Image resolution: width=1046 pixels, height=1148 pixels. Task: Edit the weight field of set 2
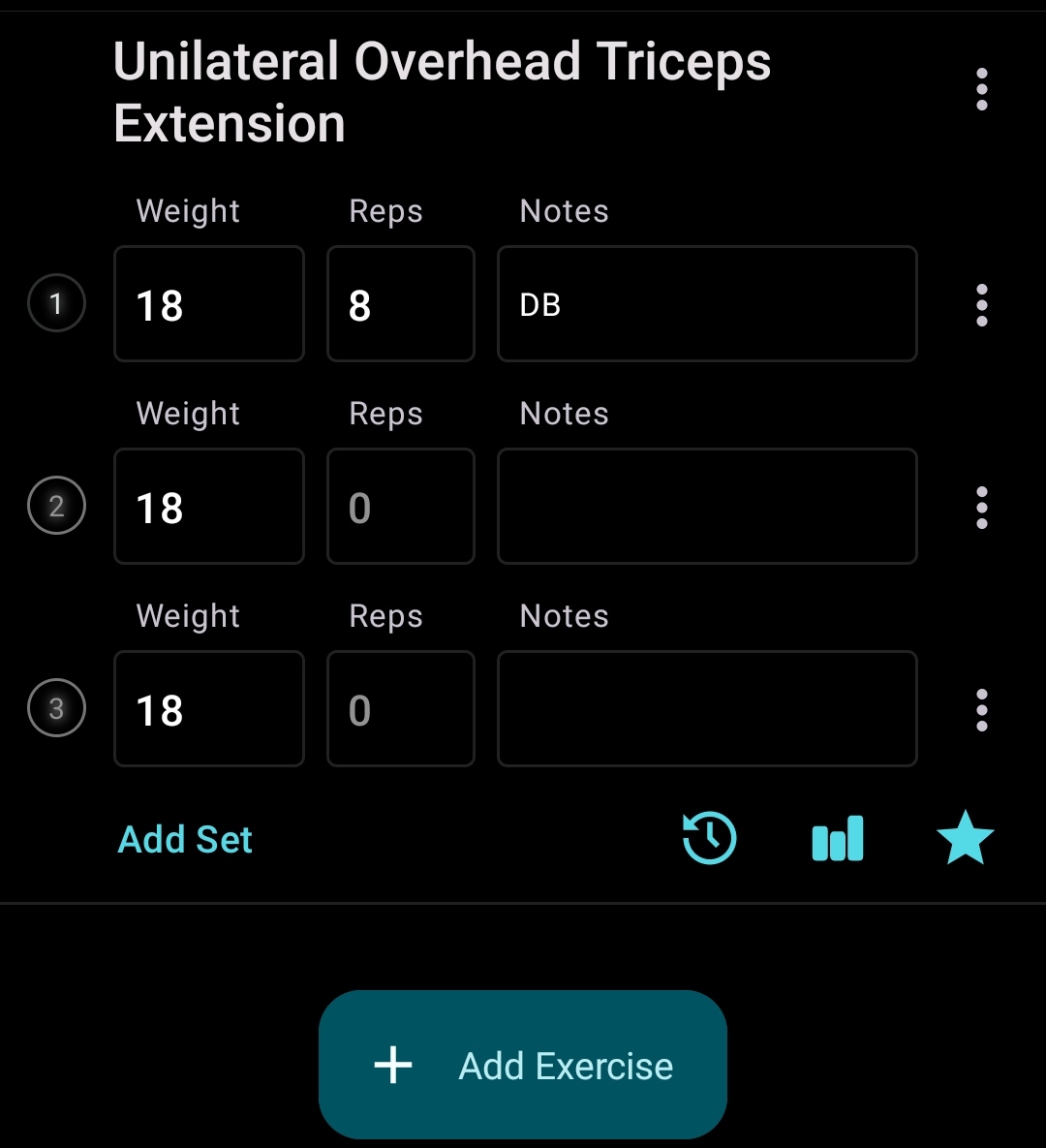209,507
